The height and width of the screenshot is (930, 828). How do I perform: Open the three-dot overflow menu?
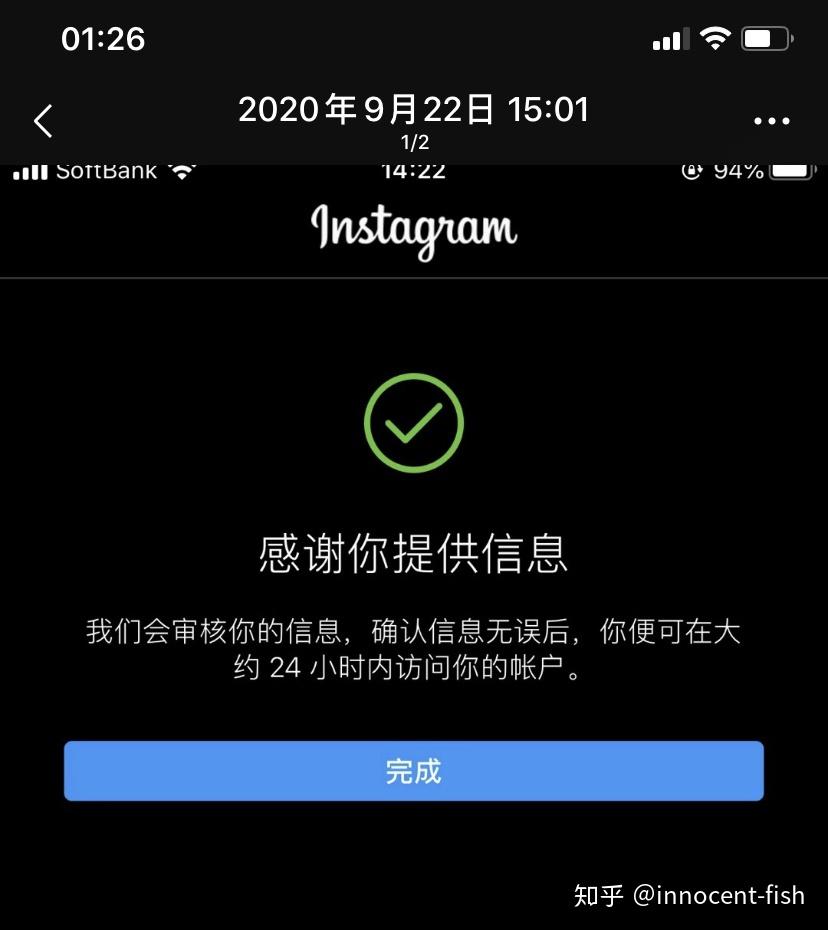772,121
